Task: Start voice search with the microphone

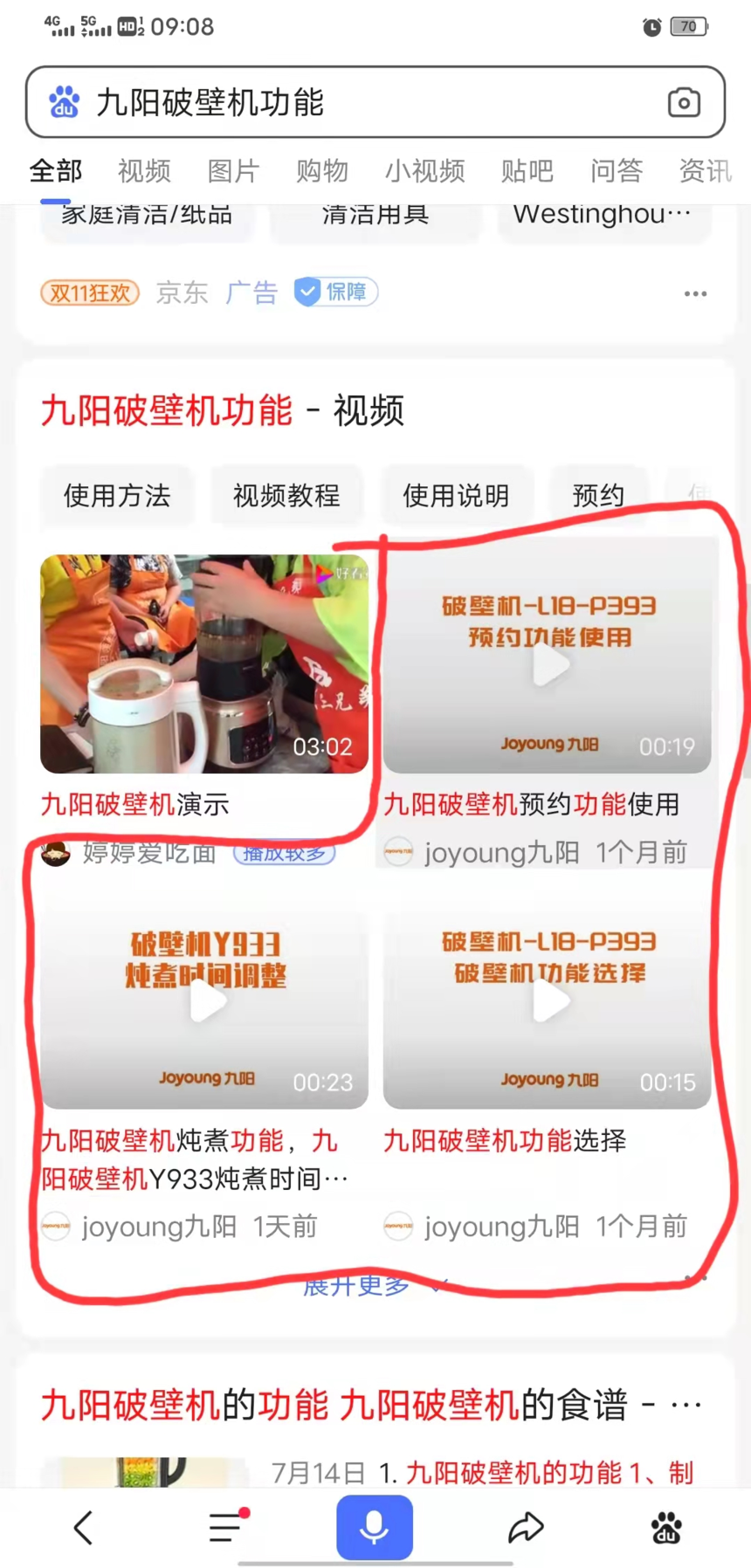Action: coord(375,1528)
